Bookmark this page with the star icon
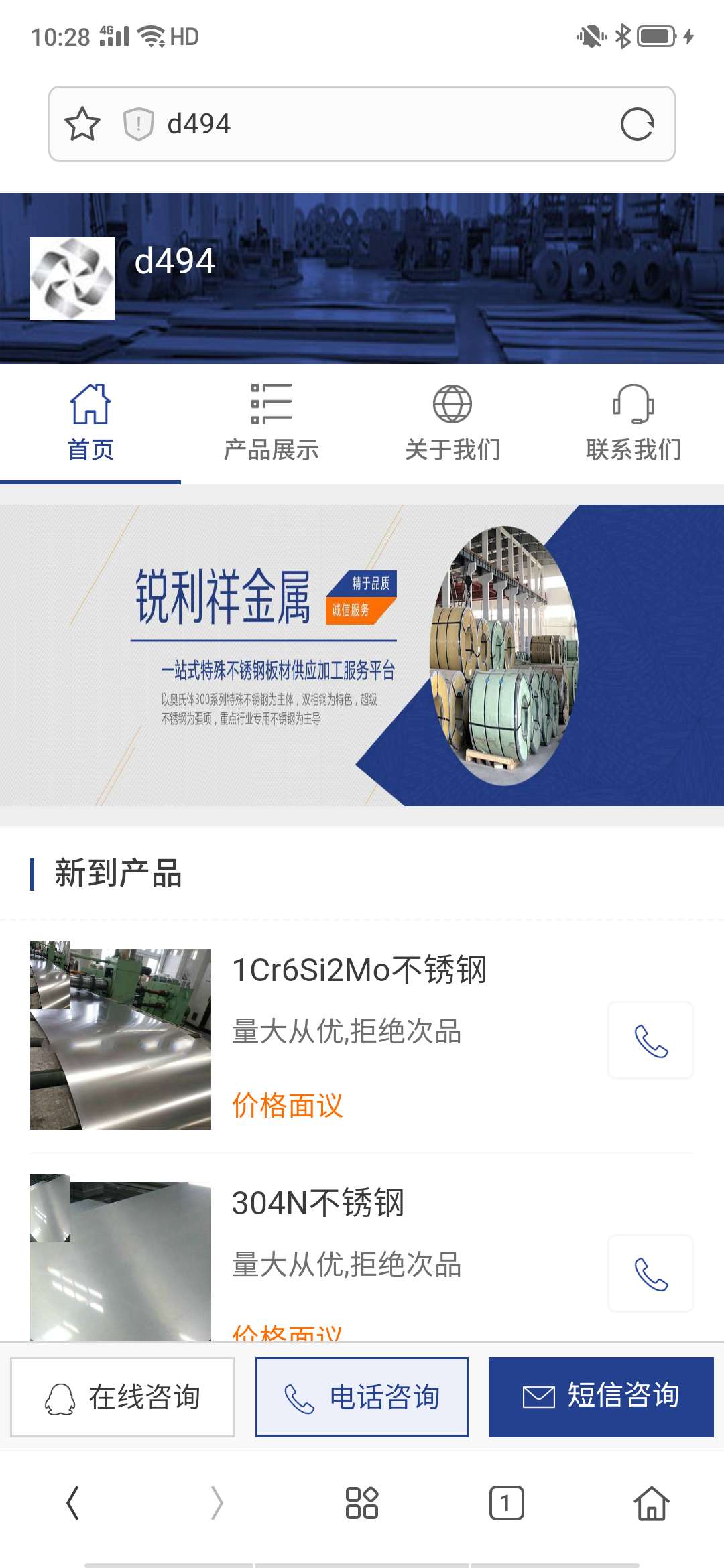The image size is (724, 1568). pyautogui.click(x=82, y=124)
